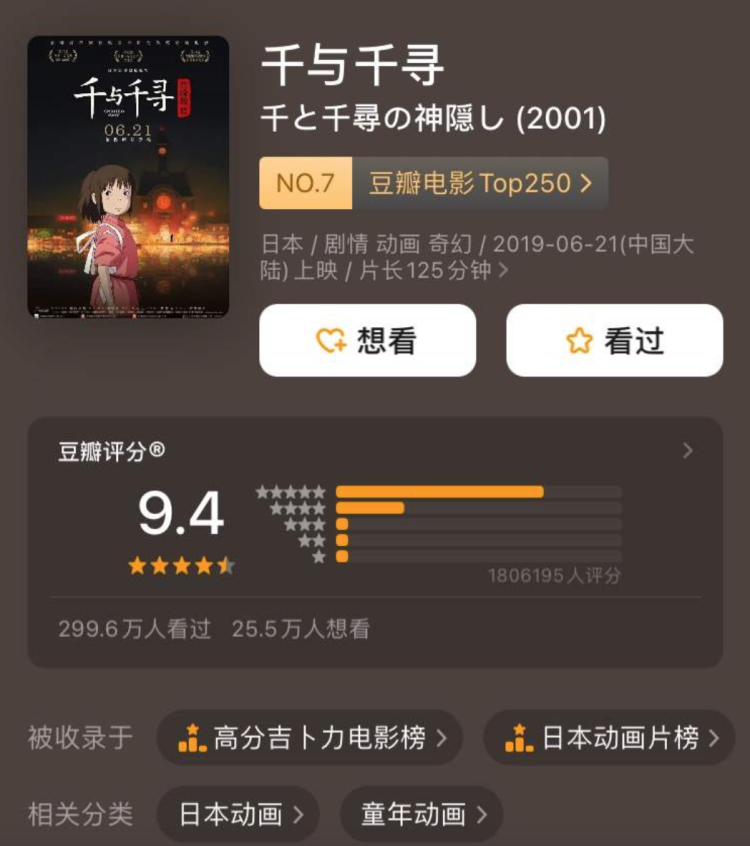Mark the movie as 看过
This screenshot has height=846, width=750.
pyautogui.click(x=614, y=341)
